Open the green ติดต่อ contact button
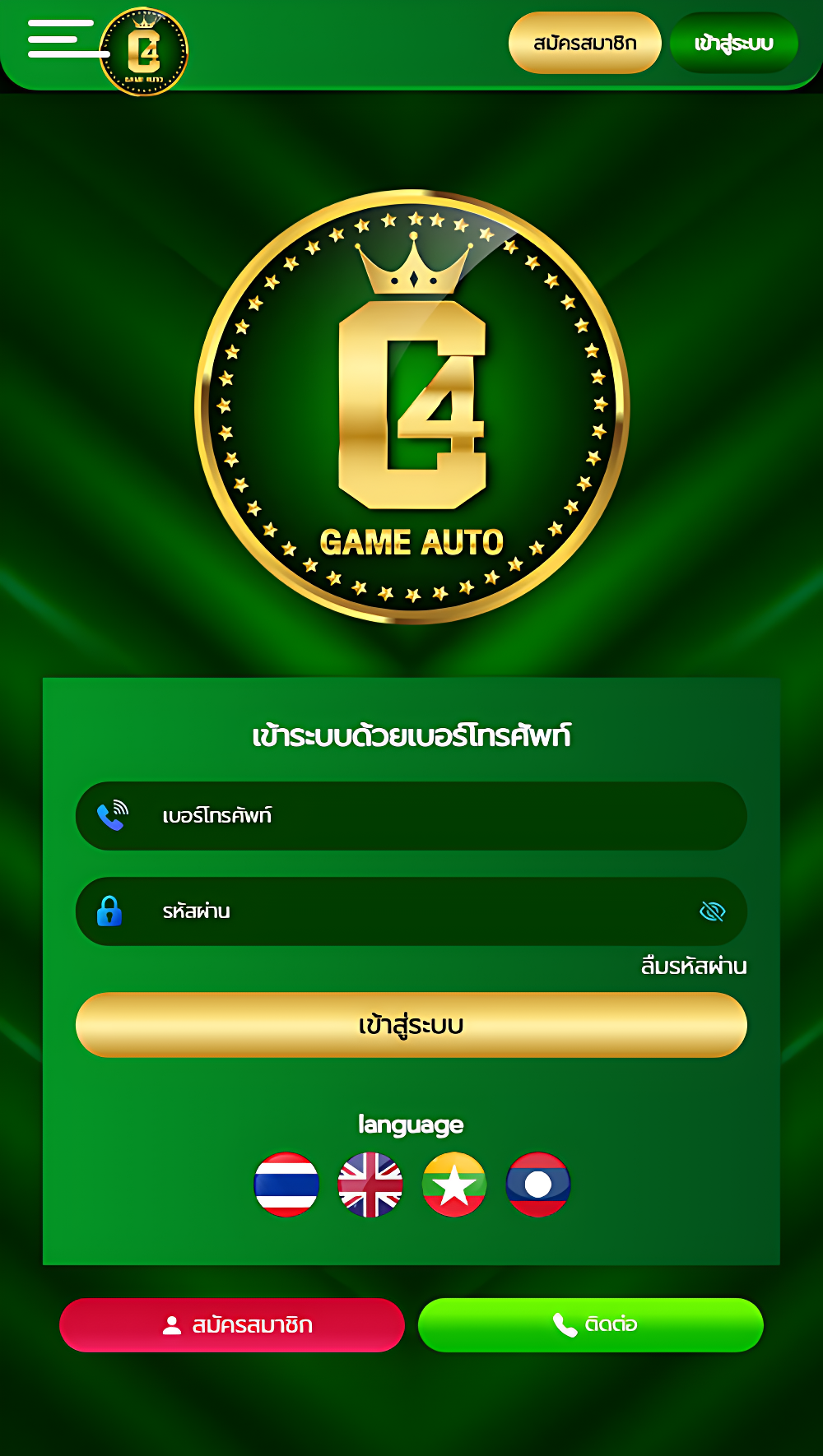823x1456 pixels. [591, 1325]
